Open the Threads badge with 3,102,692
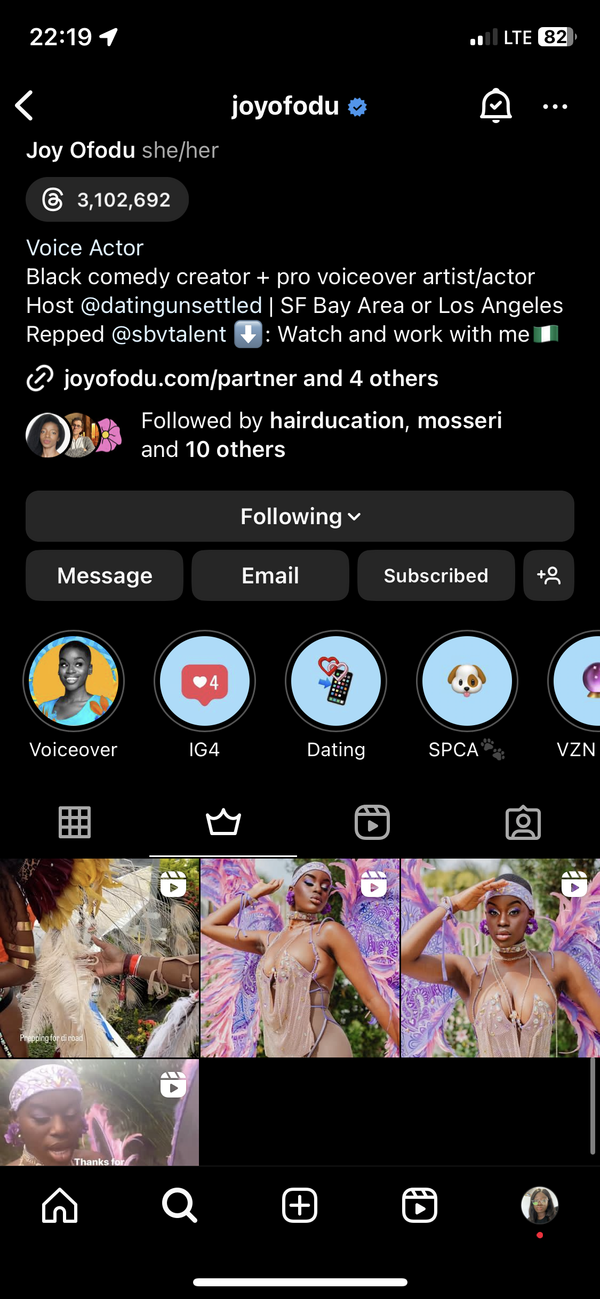 [107, 200]
